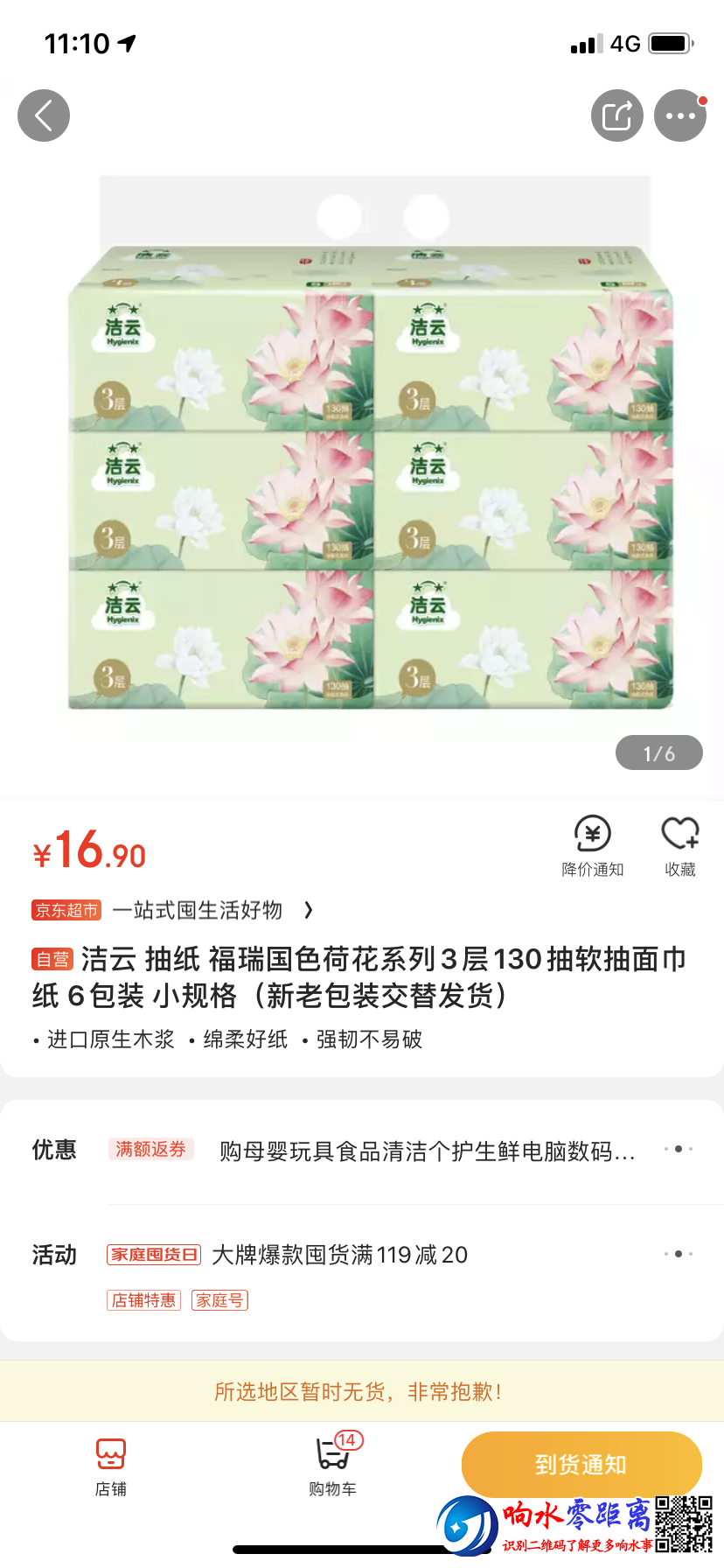Tap the 到货通知 restock alert button
Viewport: 724px width, 1568px height.
click(x=581, y=1464)
